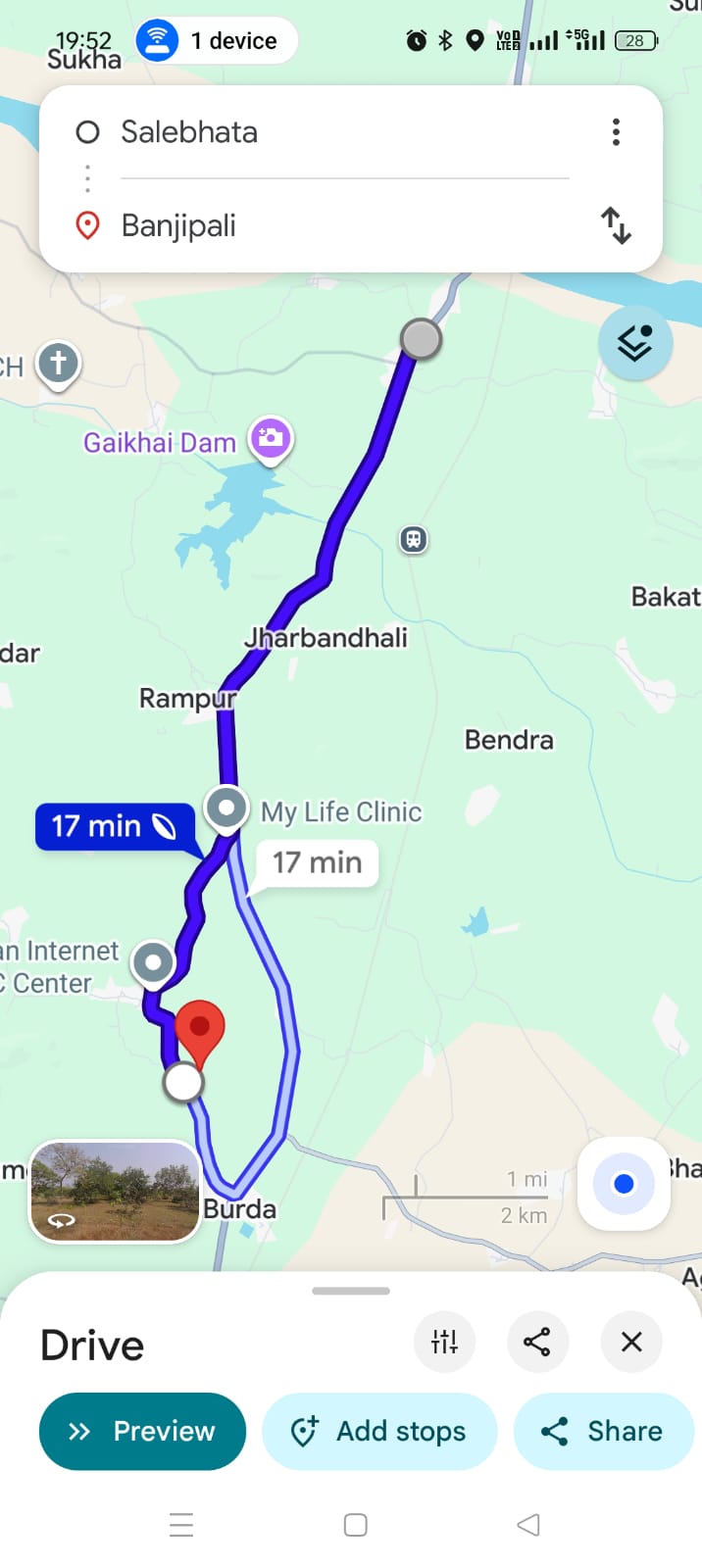
Task: Open the map layers selector
Action: (x=634, y=343)
